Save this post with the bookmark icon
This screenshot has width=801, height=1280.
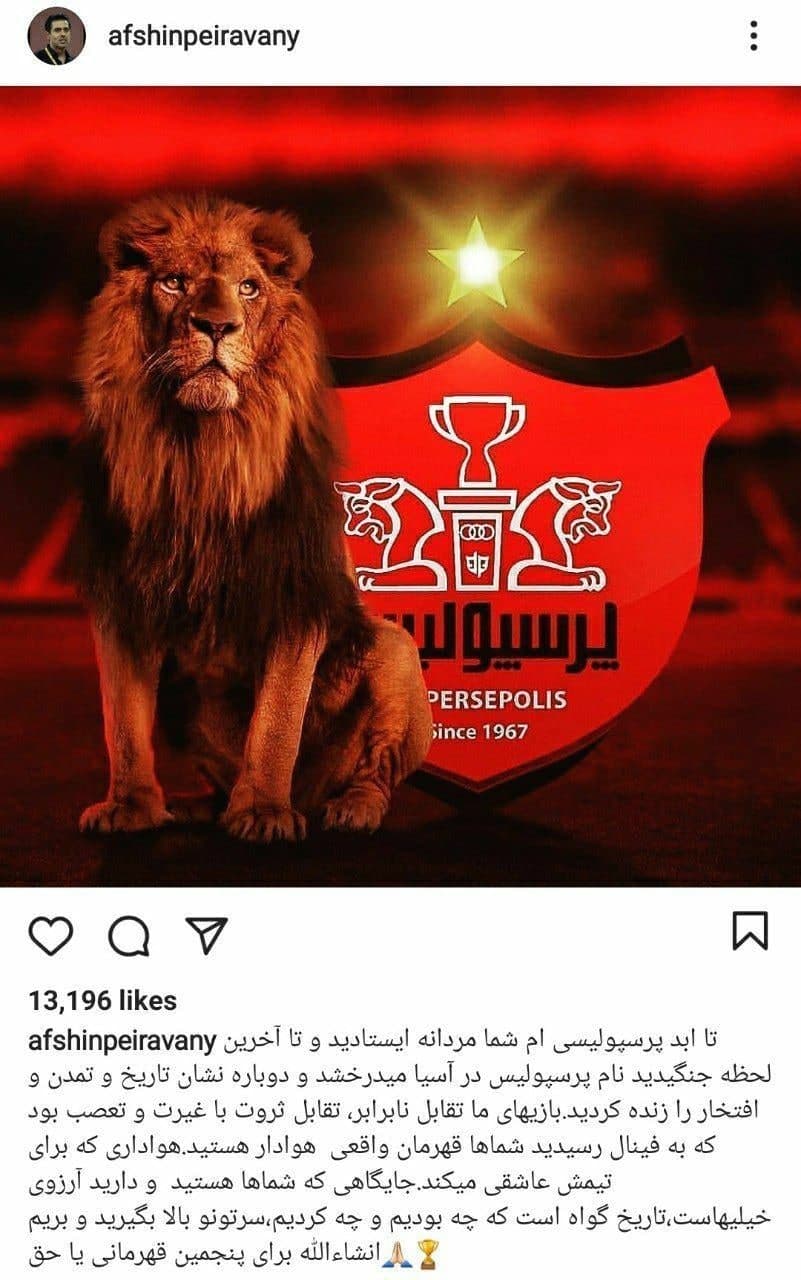[750, 932]
